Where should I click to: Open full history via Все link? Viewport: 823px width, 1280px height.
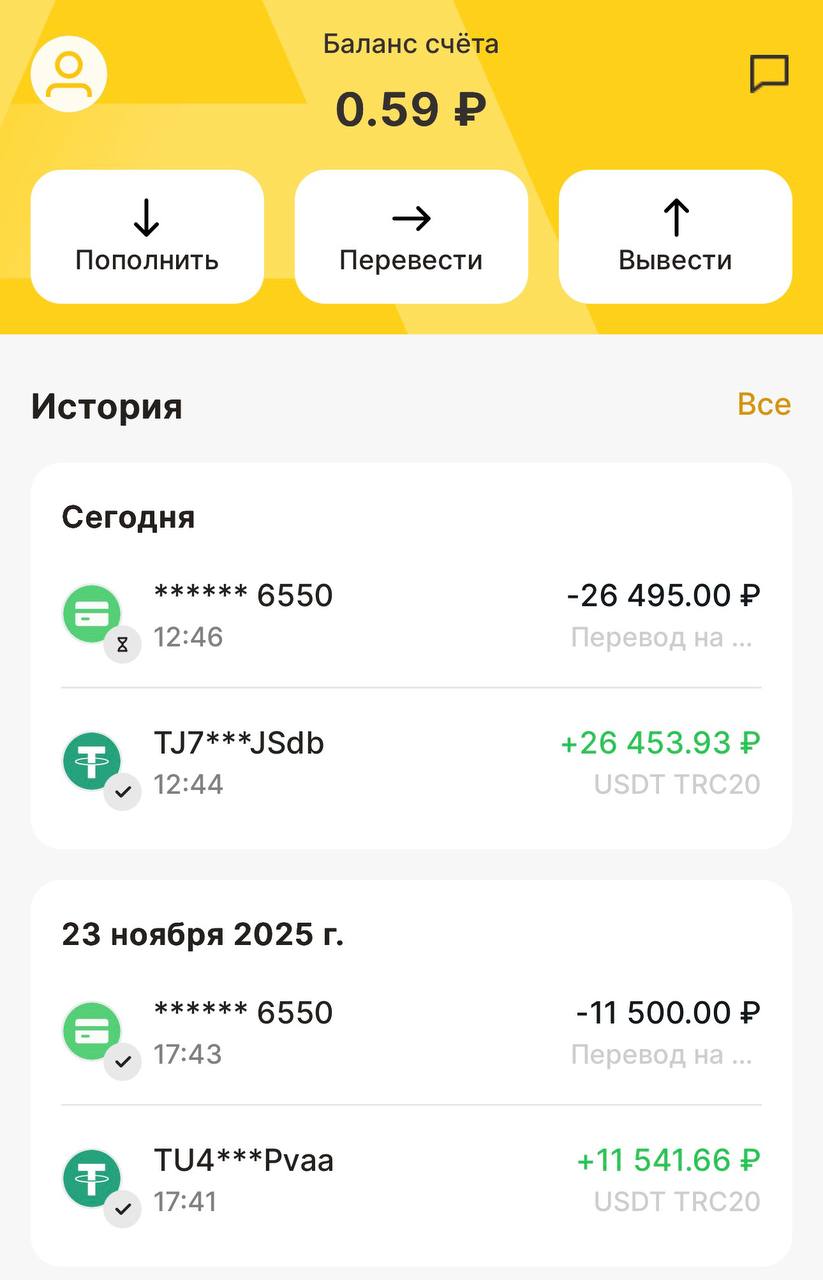click(764, 404)
